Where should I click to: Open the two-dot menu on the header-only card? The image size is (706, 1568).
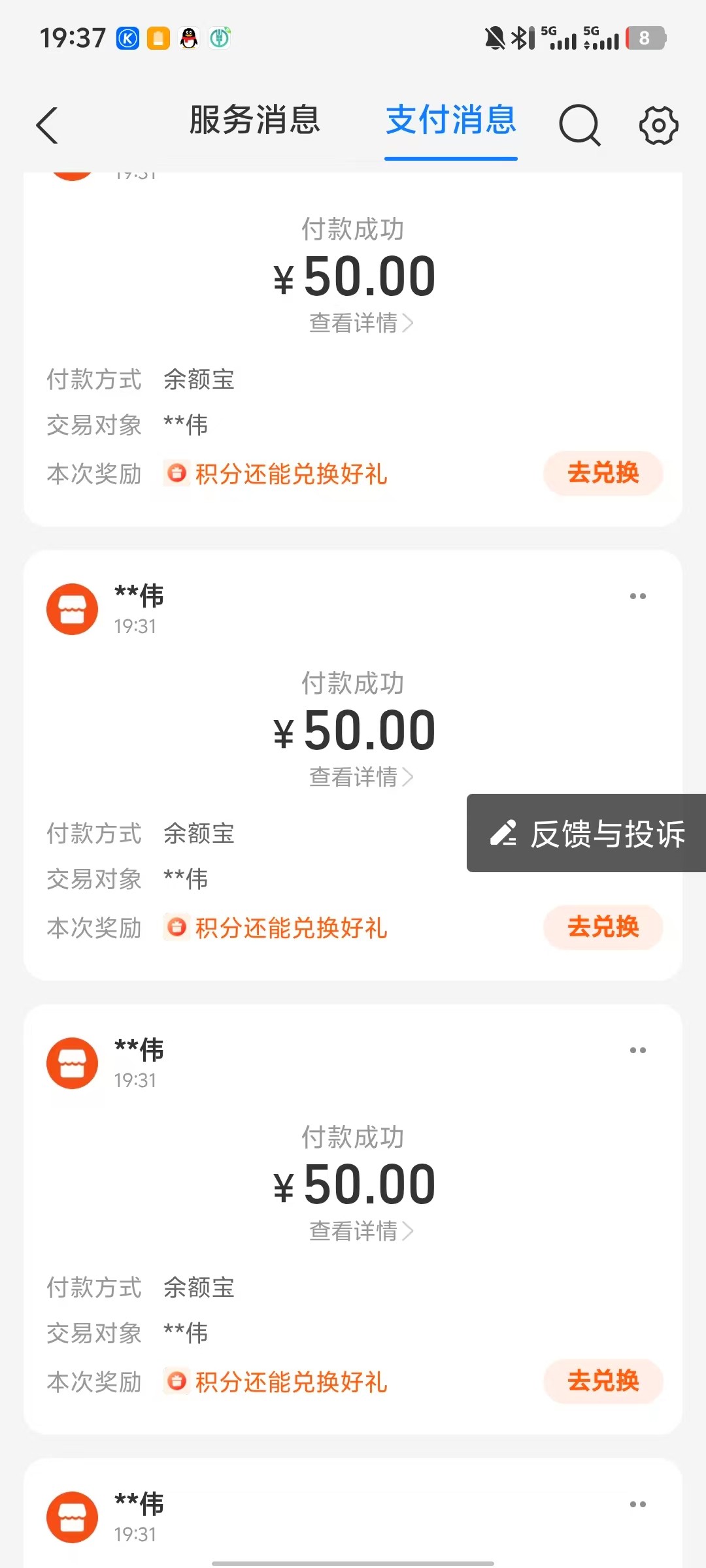638,1504
